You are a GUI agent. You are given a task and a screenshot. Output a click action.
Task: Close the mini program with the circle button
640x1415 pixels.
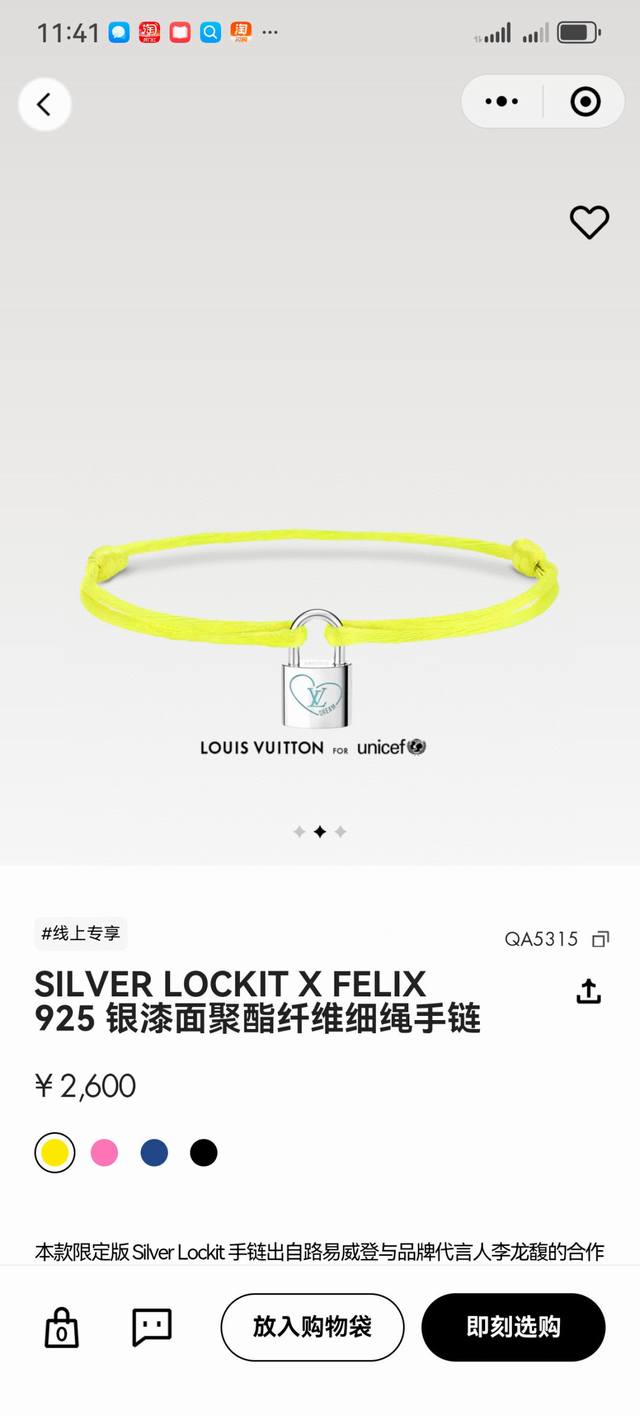coord(585,102)
